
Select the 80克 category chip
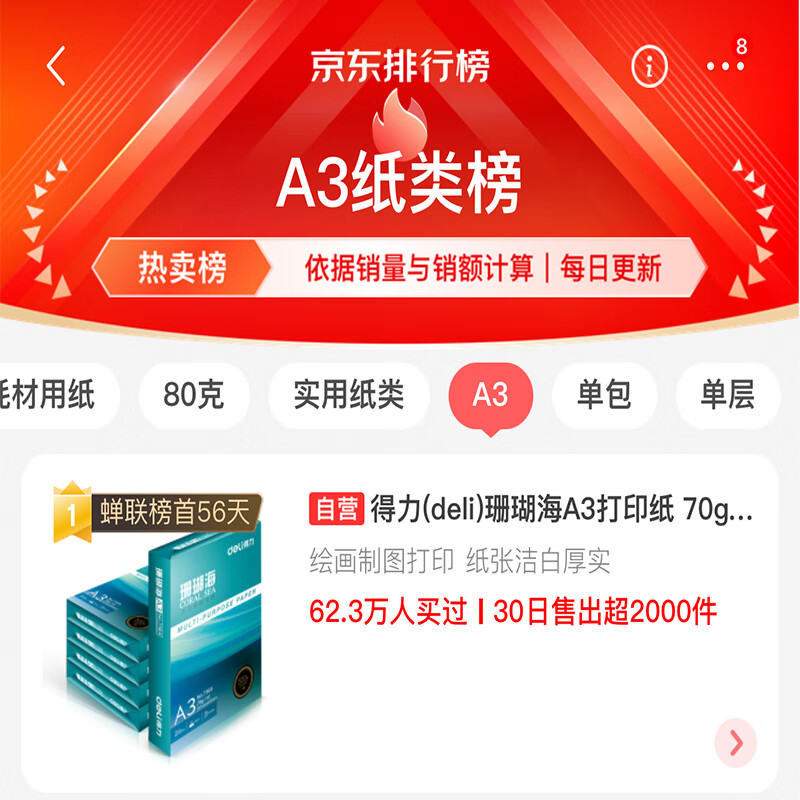pyautogui.click(x=194, y=395)
